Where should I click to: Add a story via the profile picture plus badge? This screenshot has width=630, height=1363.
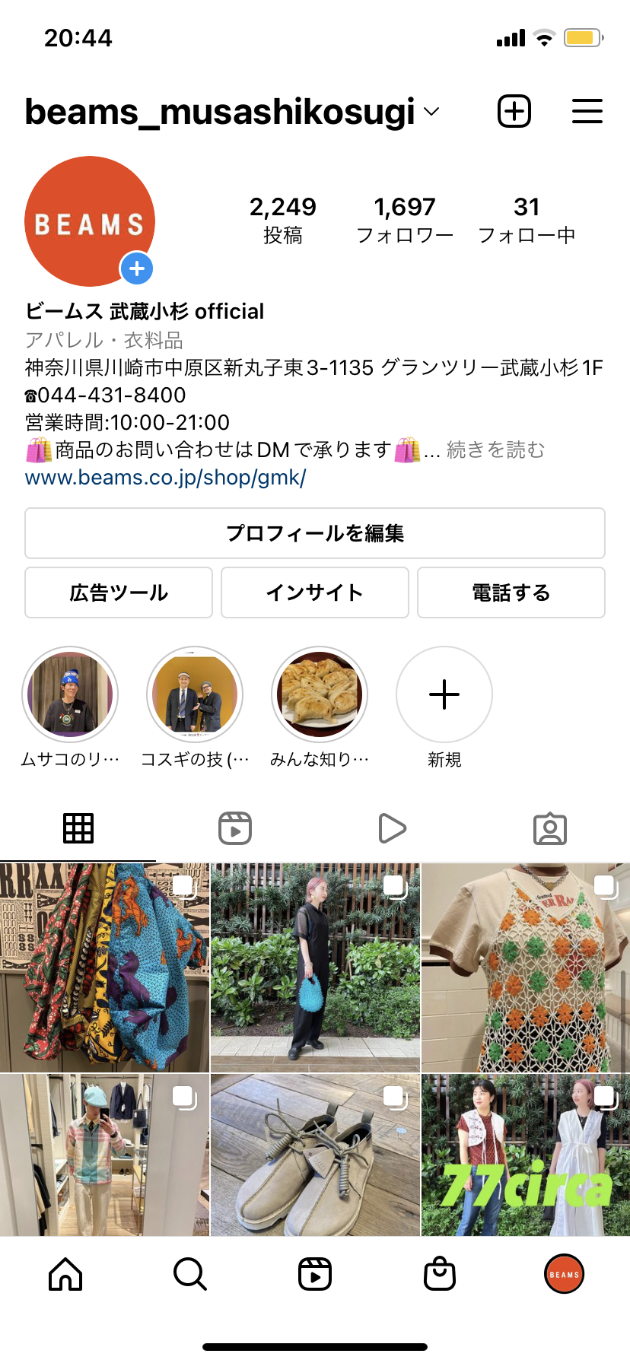[x=137, y=268]
